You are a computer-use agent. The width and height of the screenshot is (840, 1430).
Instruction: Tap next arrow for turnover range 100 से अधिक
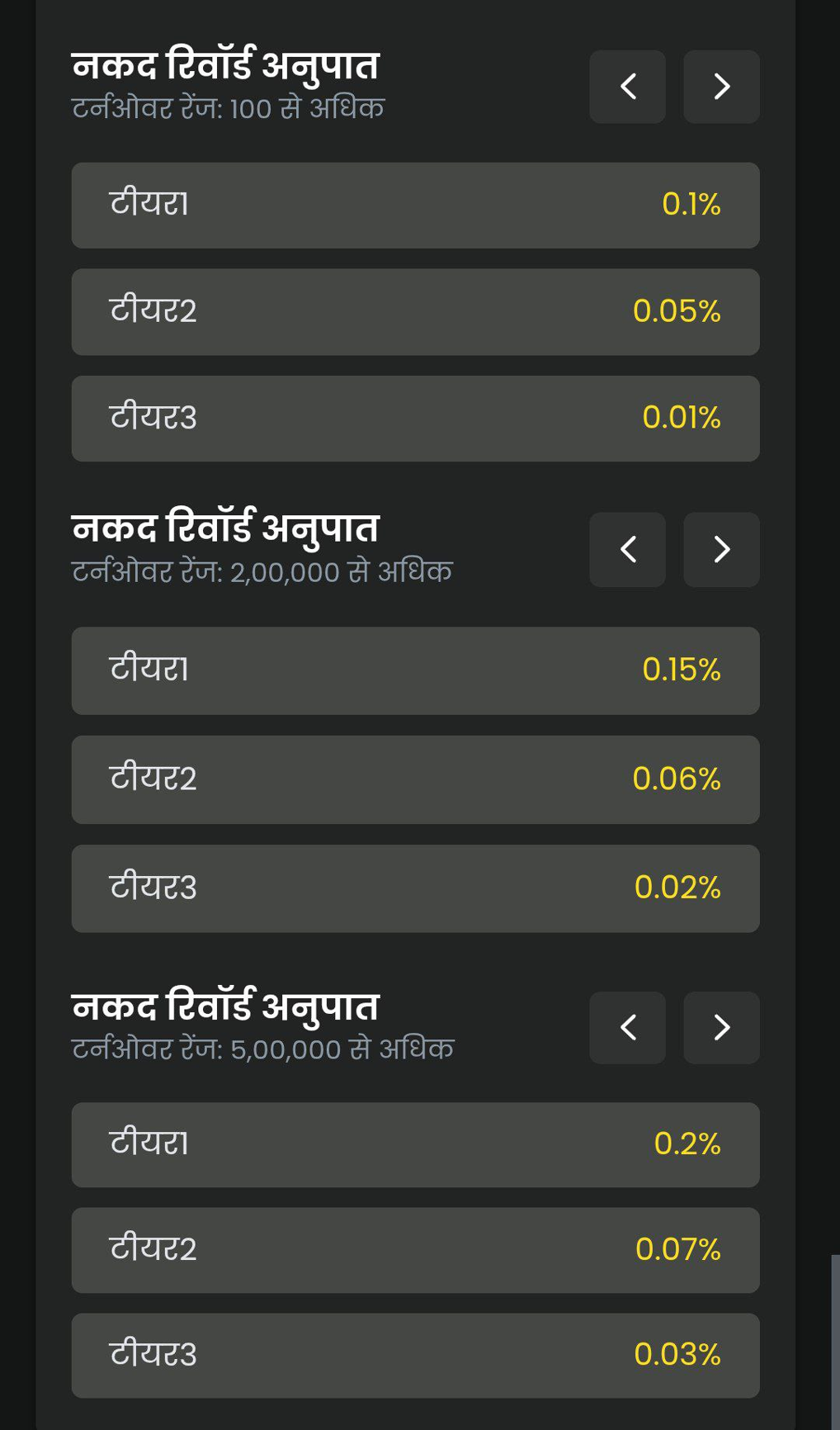pos(721,87)
